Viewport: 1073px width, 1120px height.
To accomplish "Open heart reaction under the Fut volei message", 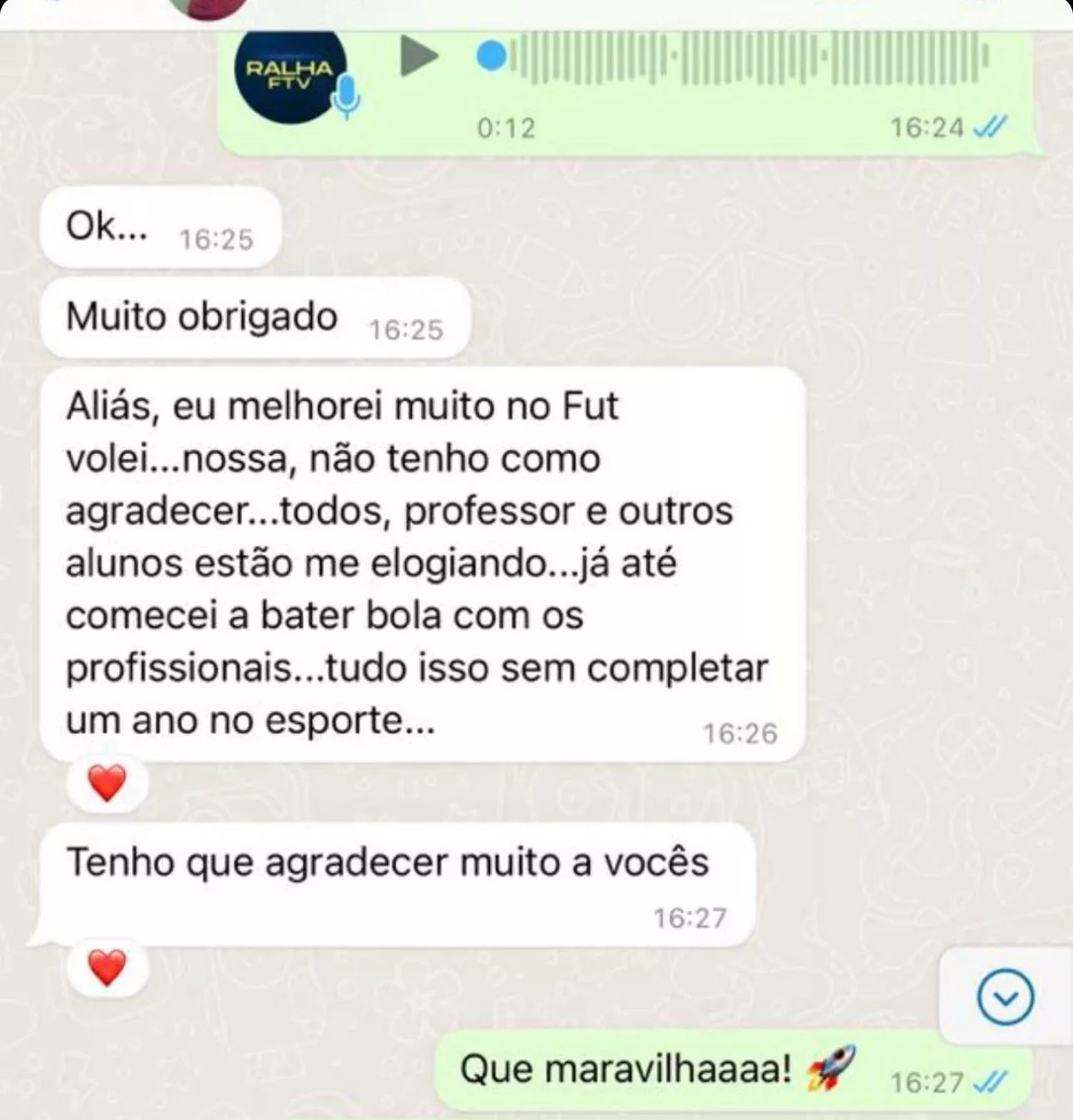I will (x=107, y=783).
